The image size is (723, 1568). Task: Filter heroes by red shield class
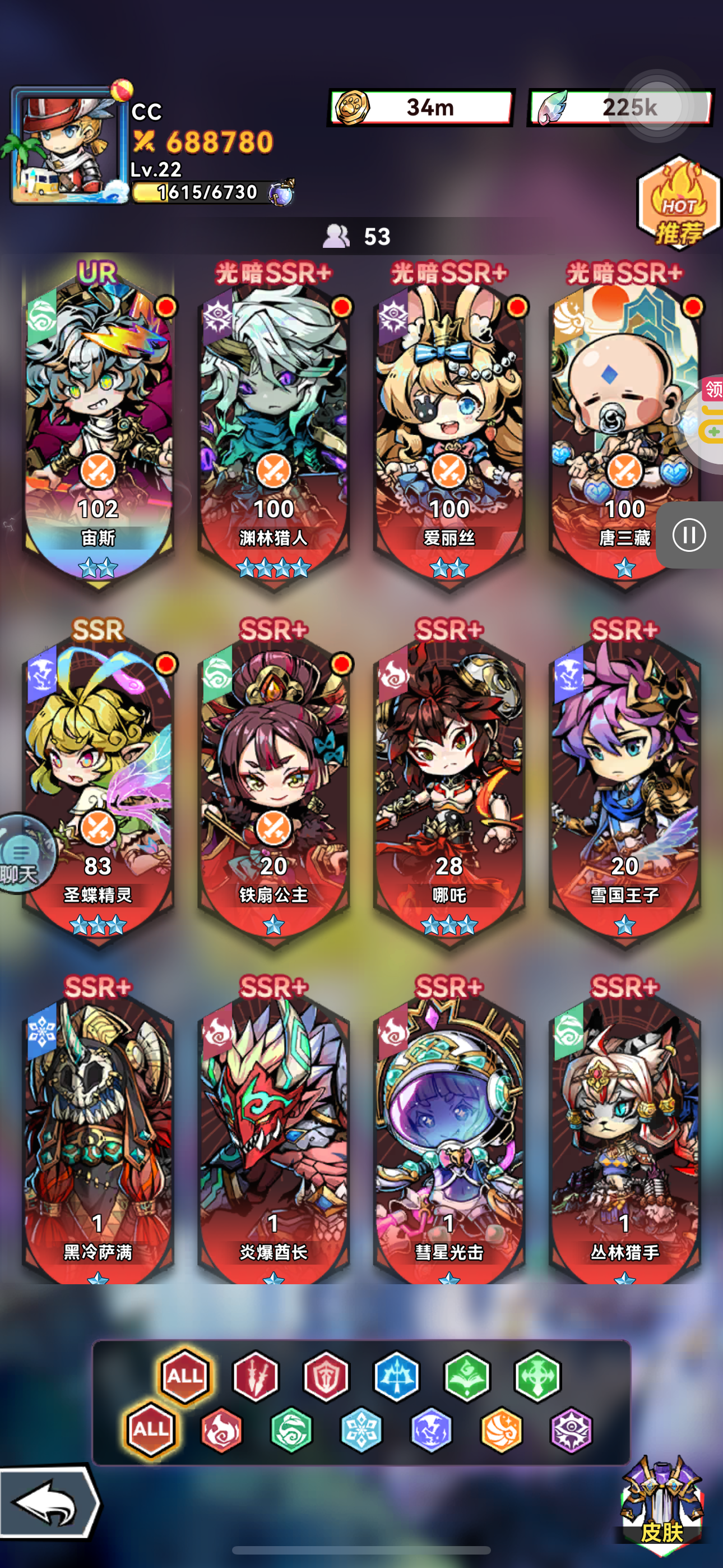326,1377
